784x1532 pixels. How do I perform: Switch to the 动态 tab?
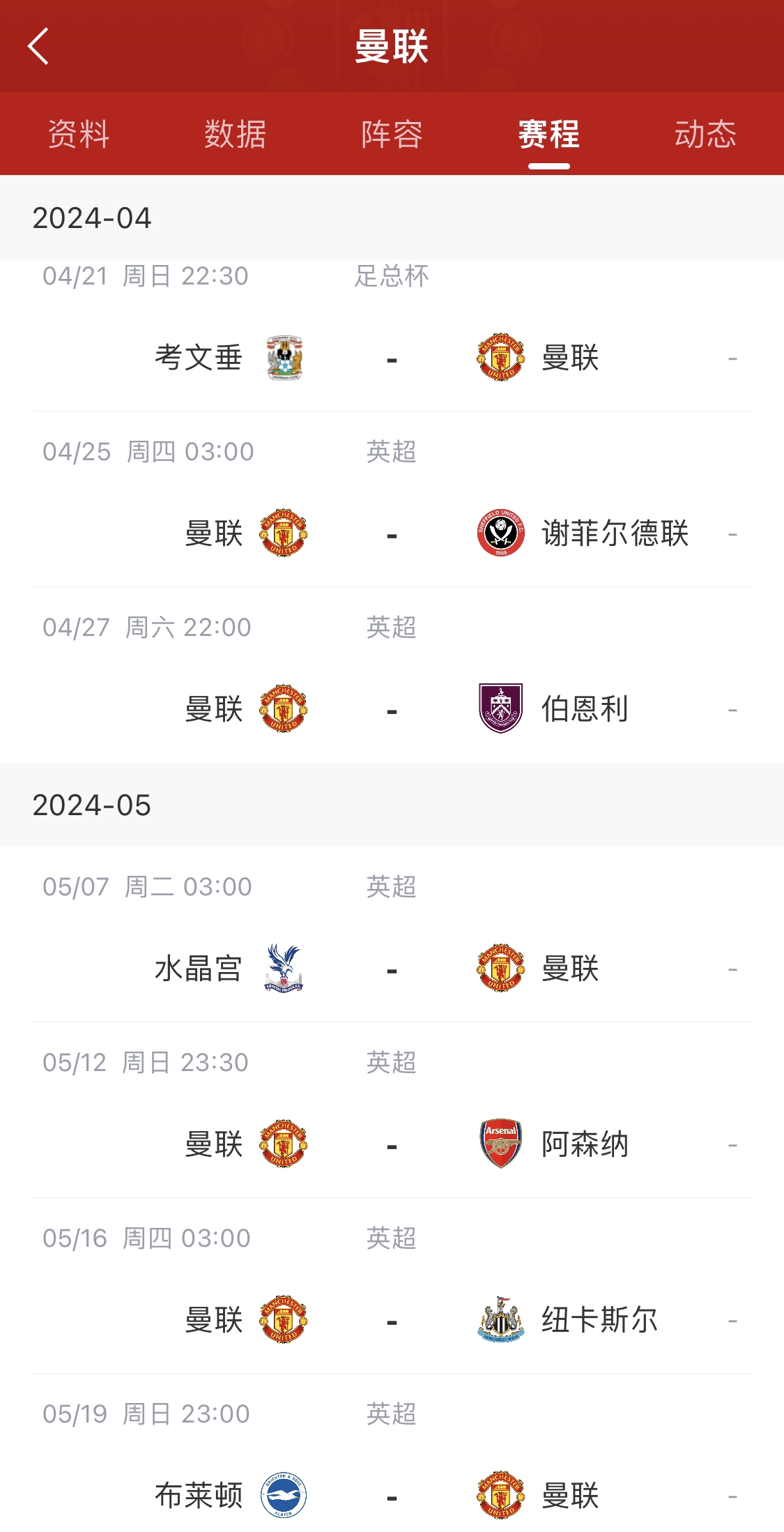pyautogui.click(x=705, y=134)
